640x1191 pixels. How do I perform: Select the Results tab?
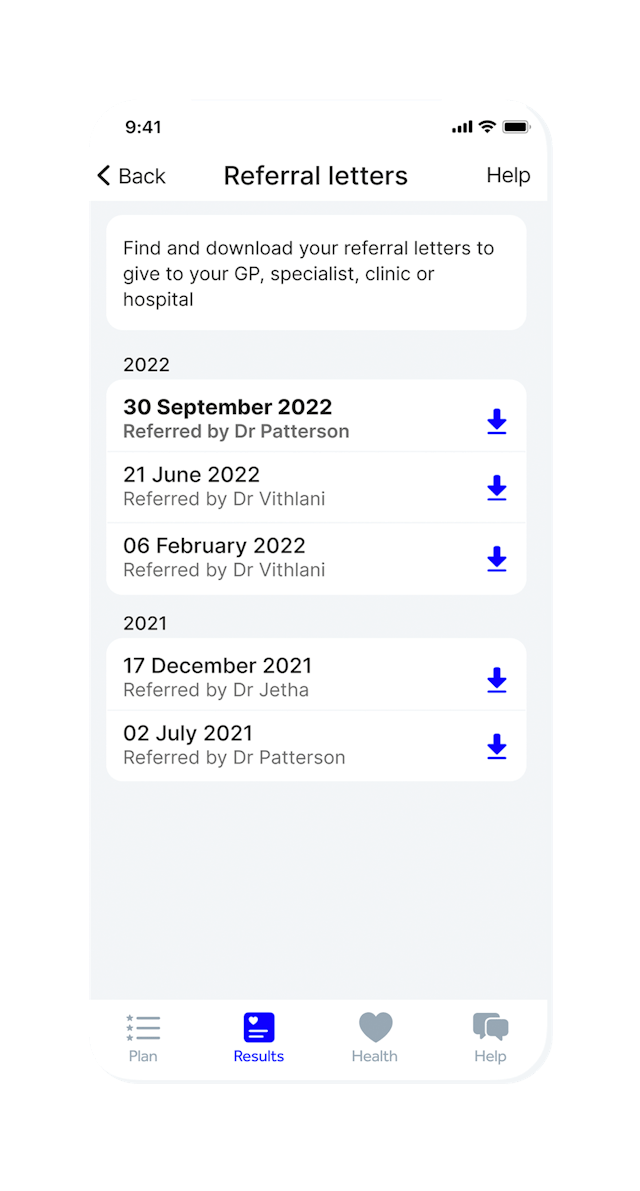[258, 1037]
